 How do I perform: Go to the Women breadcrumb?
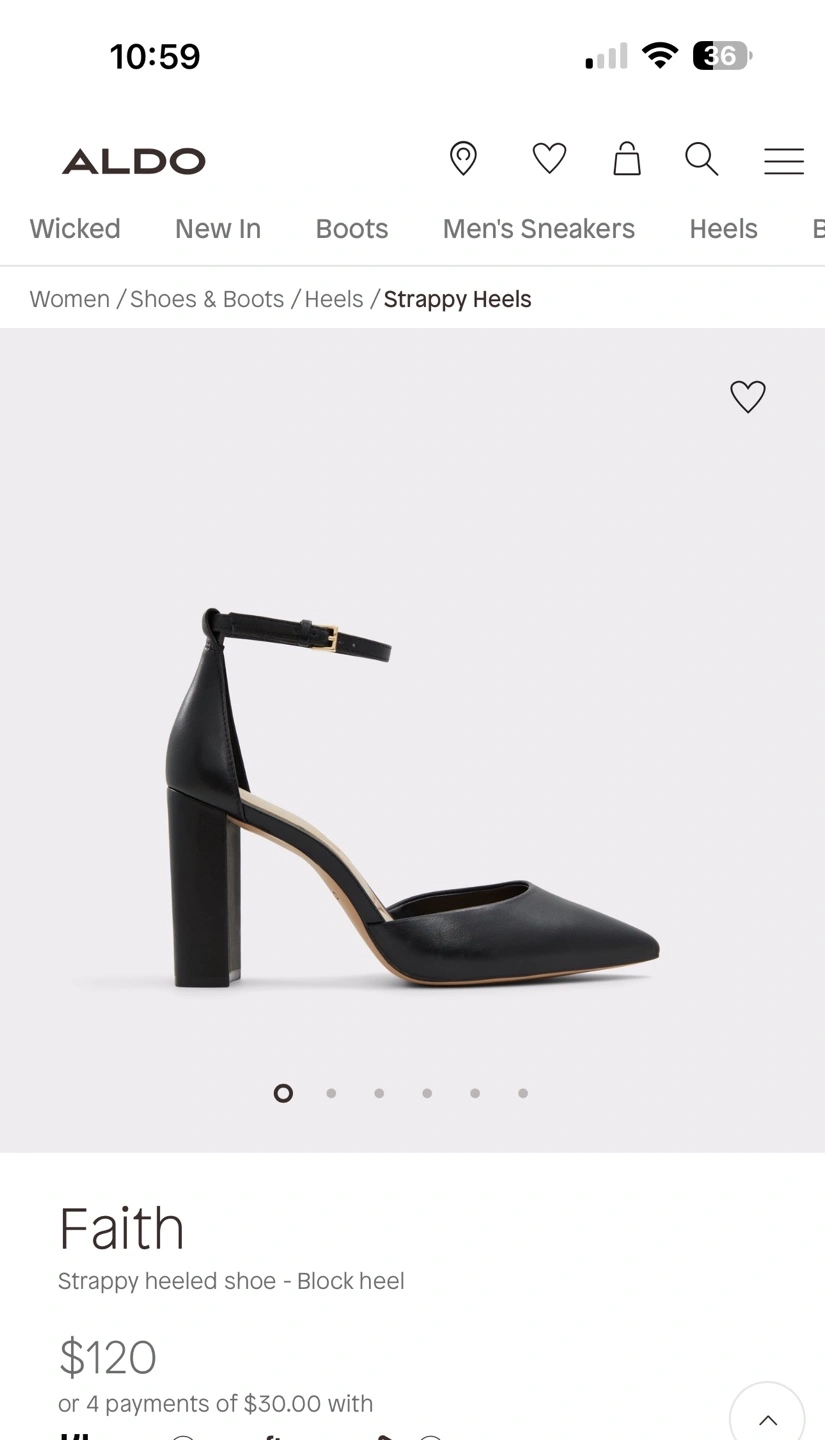pyautogui.click(x=70, y=299)
